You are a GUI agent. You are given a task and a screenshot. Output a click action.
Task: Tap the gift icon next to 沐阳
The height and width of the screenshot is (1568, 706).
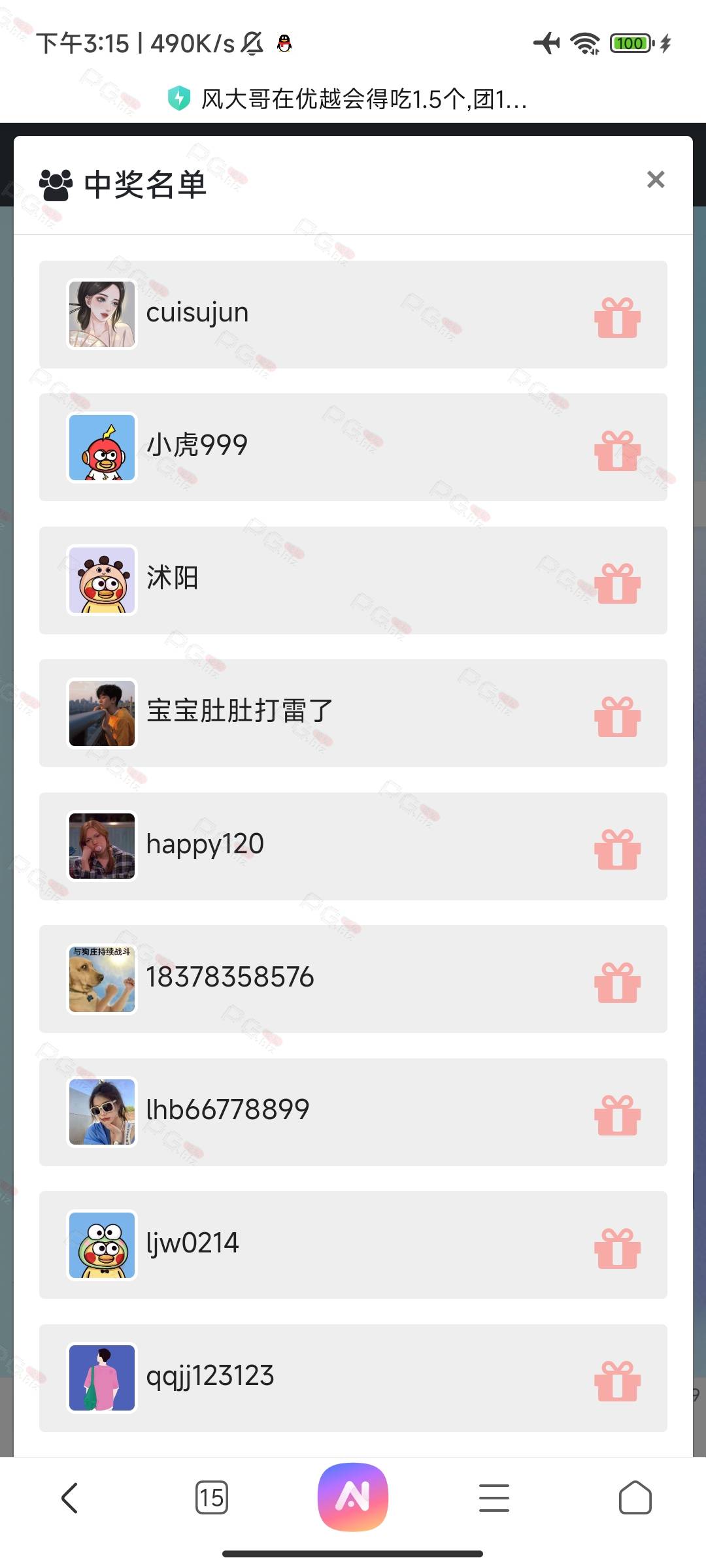tap(617, 583)
